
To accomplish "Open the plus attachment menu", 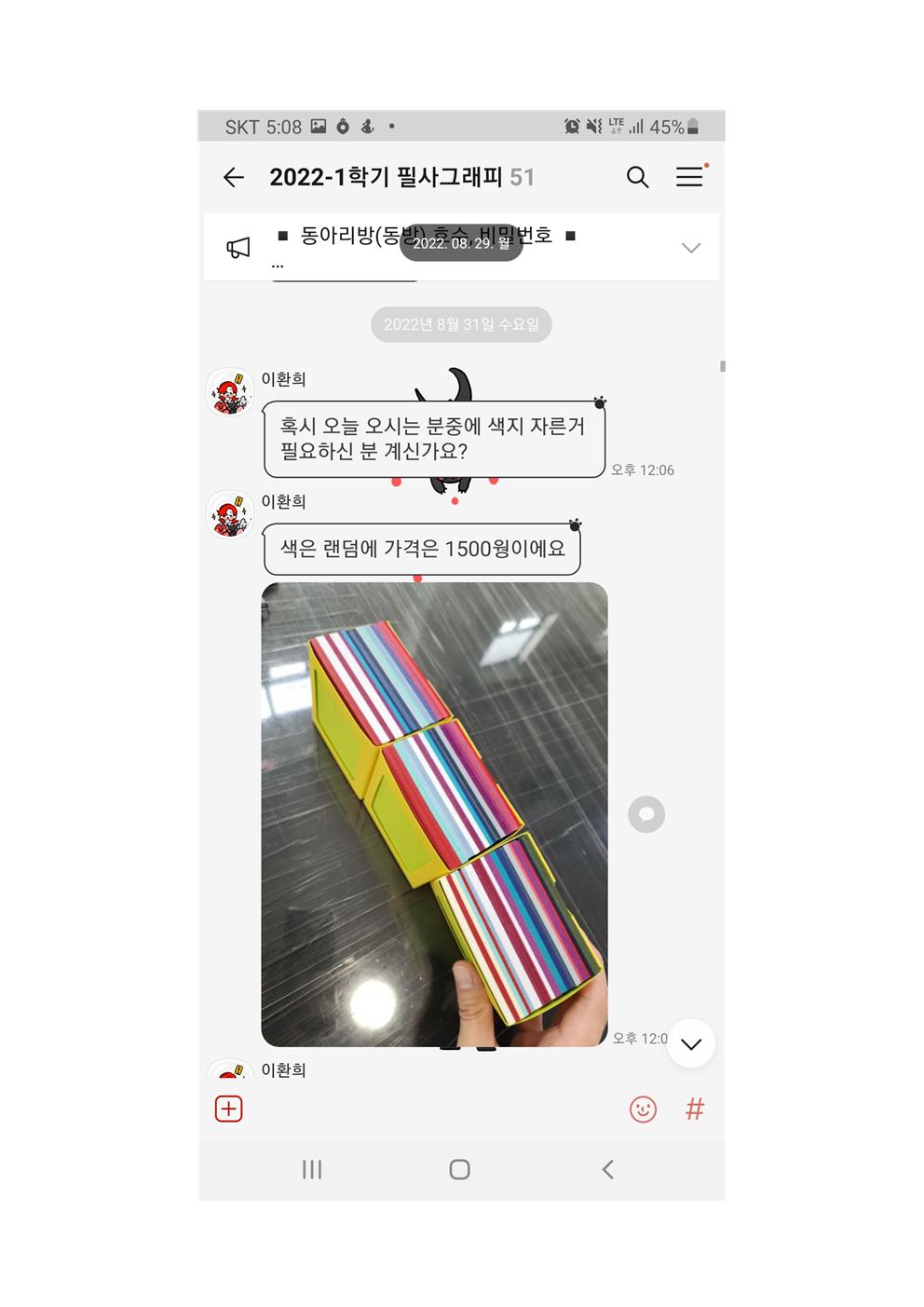I will [x=229, y=1109].
